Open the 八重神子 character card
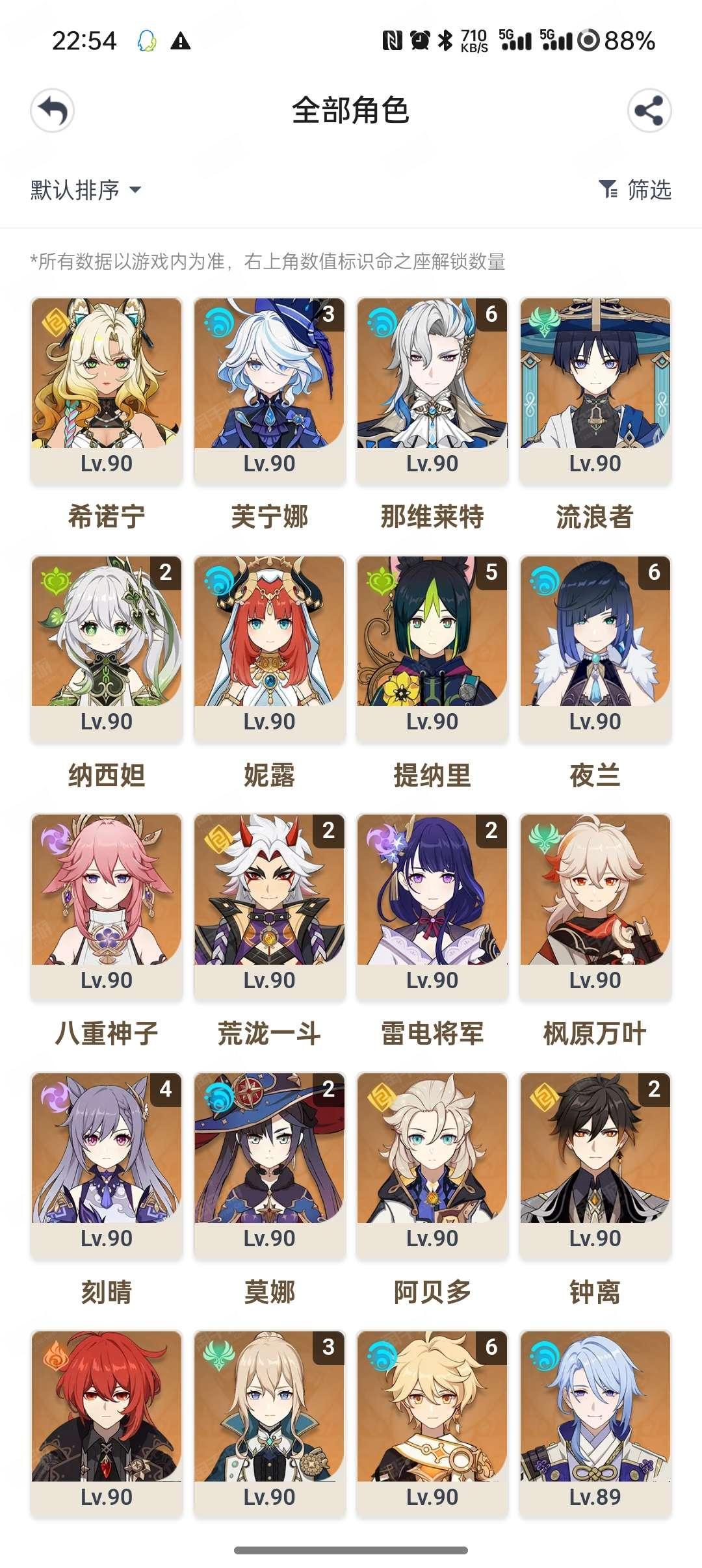 (107, 907)
